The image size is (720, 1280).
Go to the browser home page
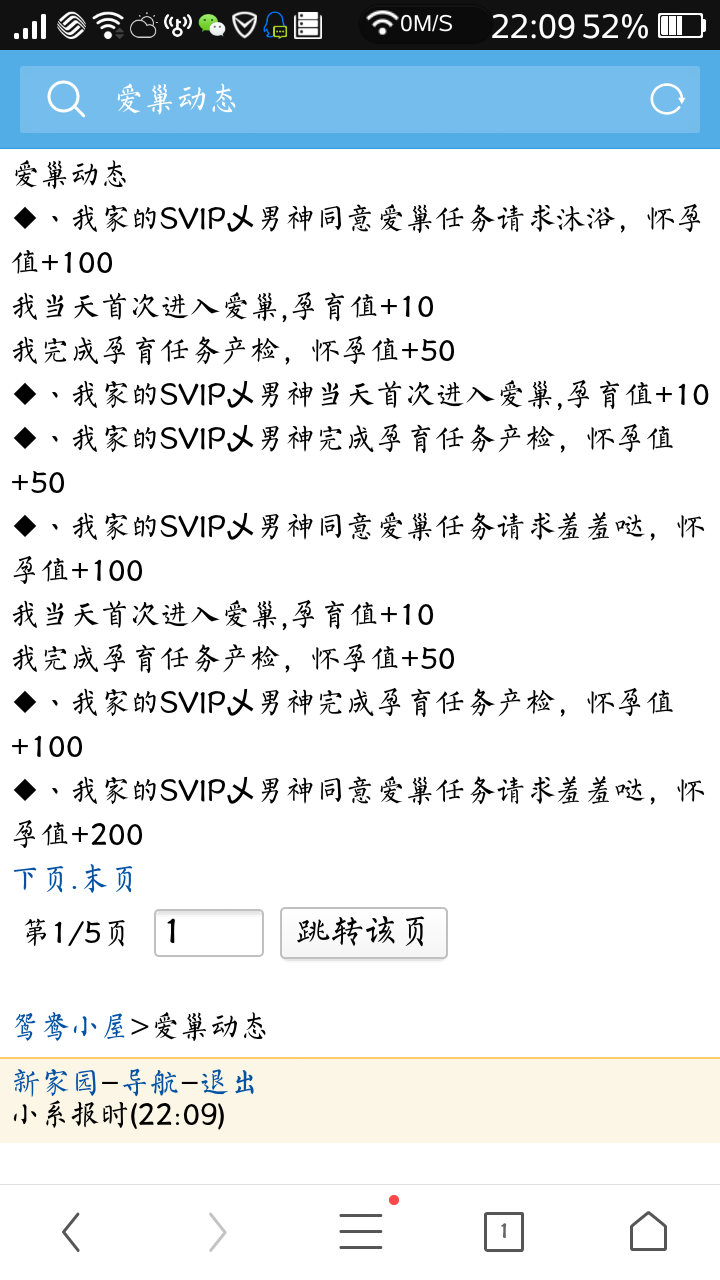click(x=648, y=1232)
